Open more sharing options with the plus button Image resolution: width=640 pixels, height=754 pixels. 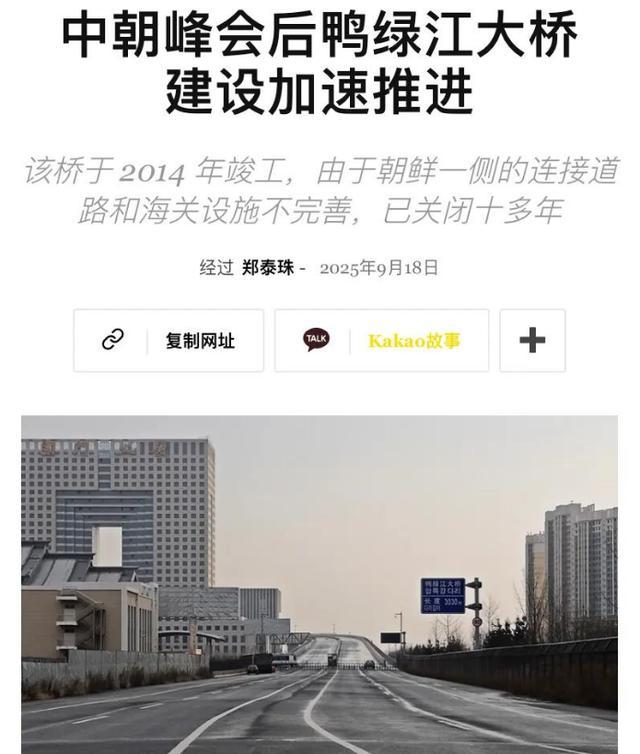click(532, 341)
